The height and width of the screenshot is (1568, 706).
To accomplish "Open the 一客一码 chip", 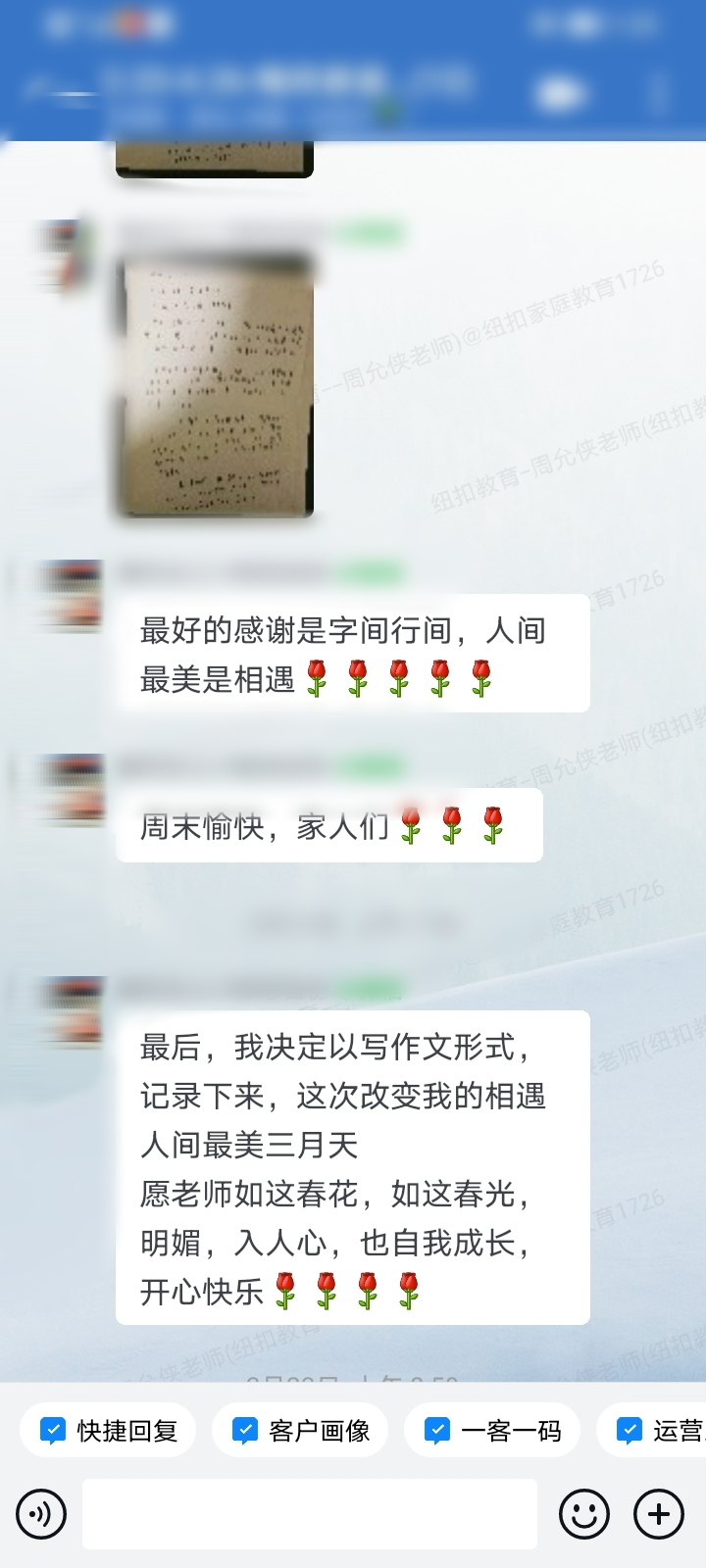I will (x=492, y=1431).
